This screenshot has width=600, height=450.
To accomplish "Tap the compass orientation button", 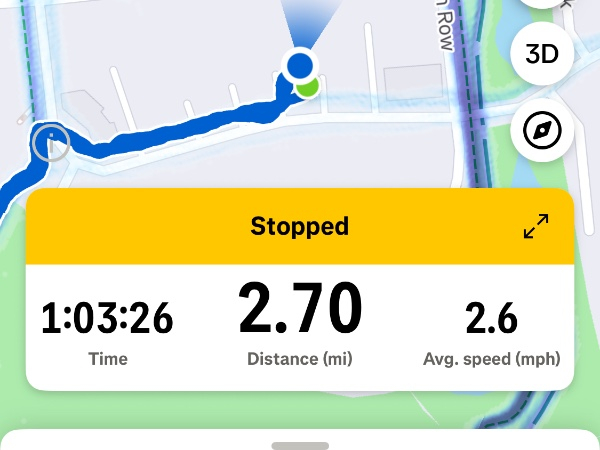I will (541, 130).
